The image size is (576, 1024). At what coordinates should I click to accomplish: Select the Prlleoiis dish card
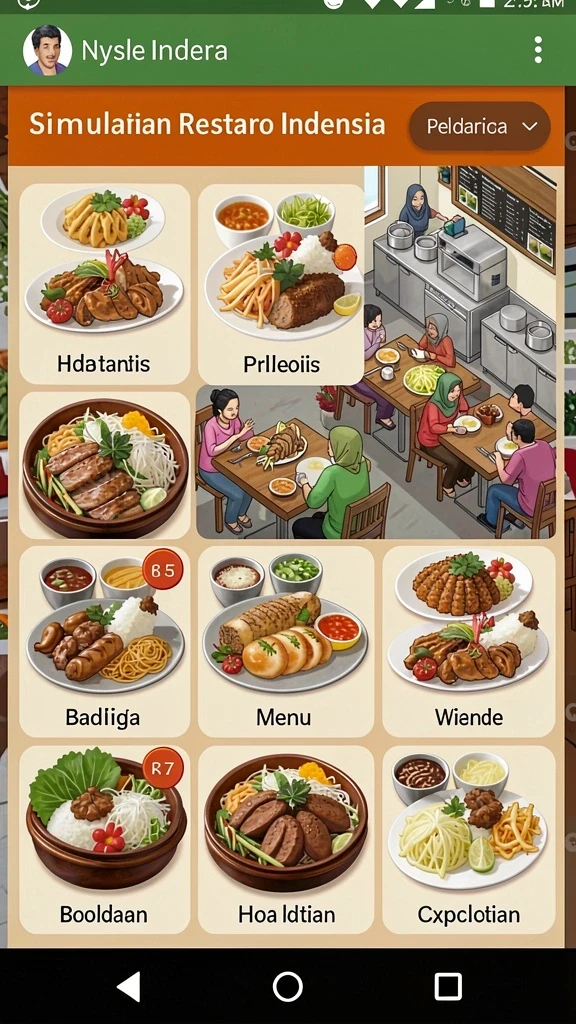tap(281, 283)
